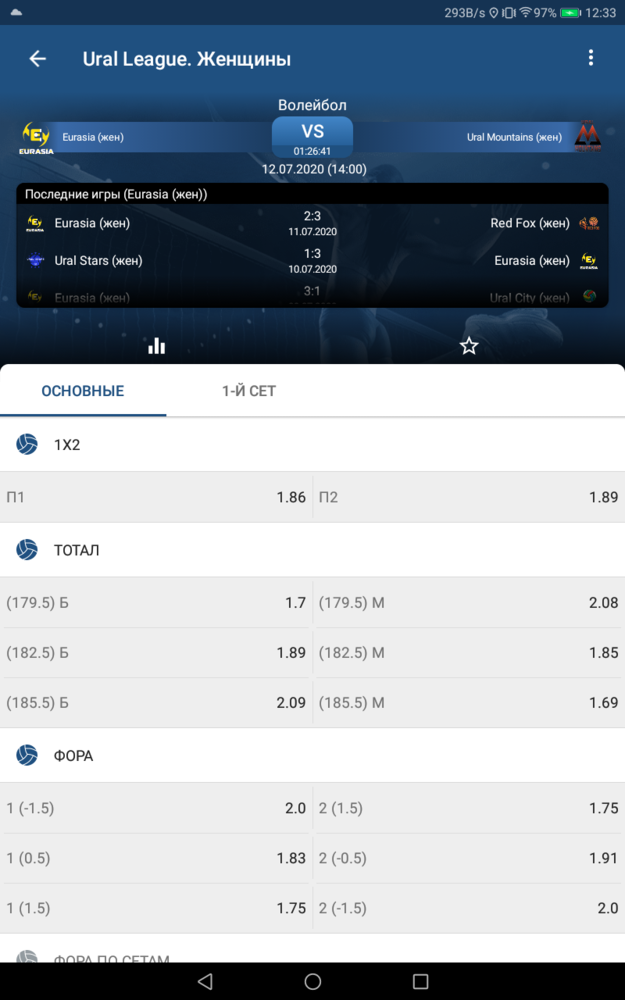Screen dimensions: 625x1000
Task: Select handicap 1 (-1.5) at 2.0
Action: (x=156, y=808)
